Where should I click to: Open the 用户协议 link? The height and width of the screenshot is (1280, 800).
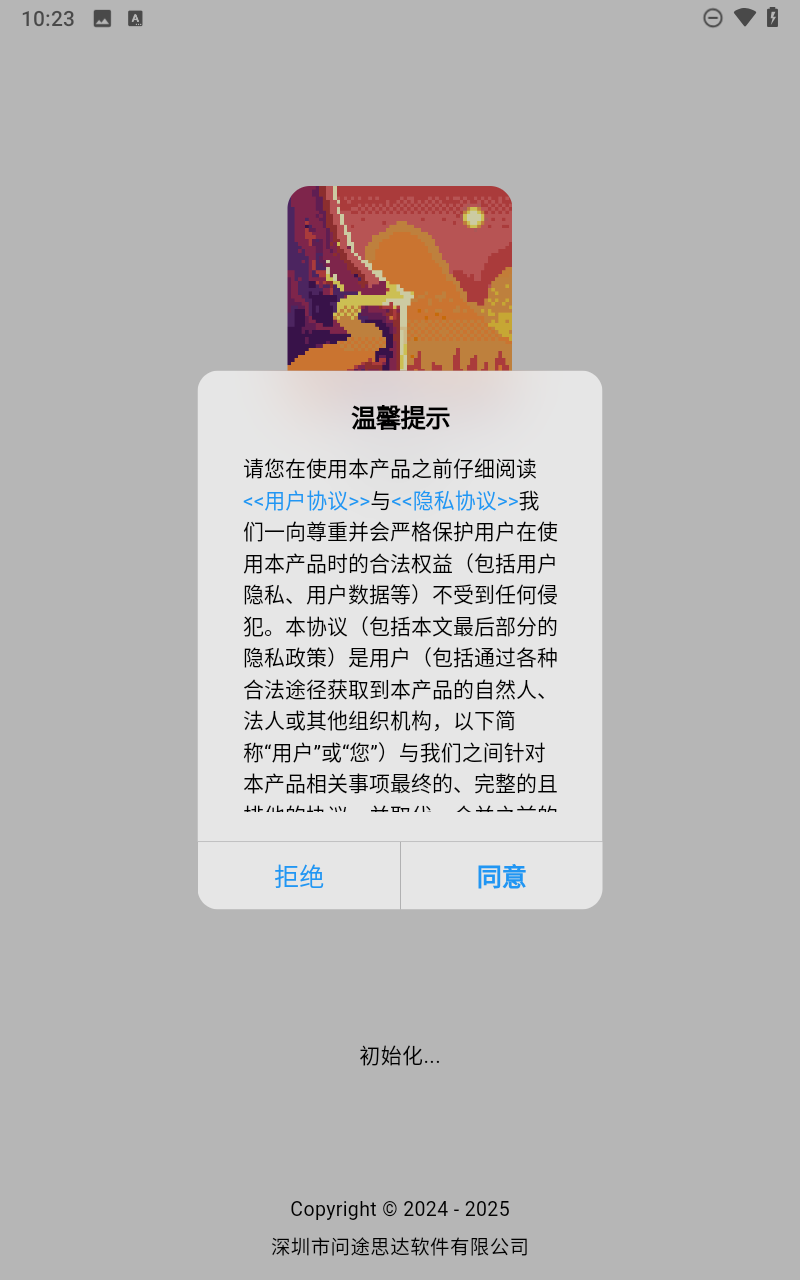[x=306, y=501]
